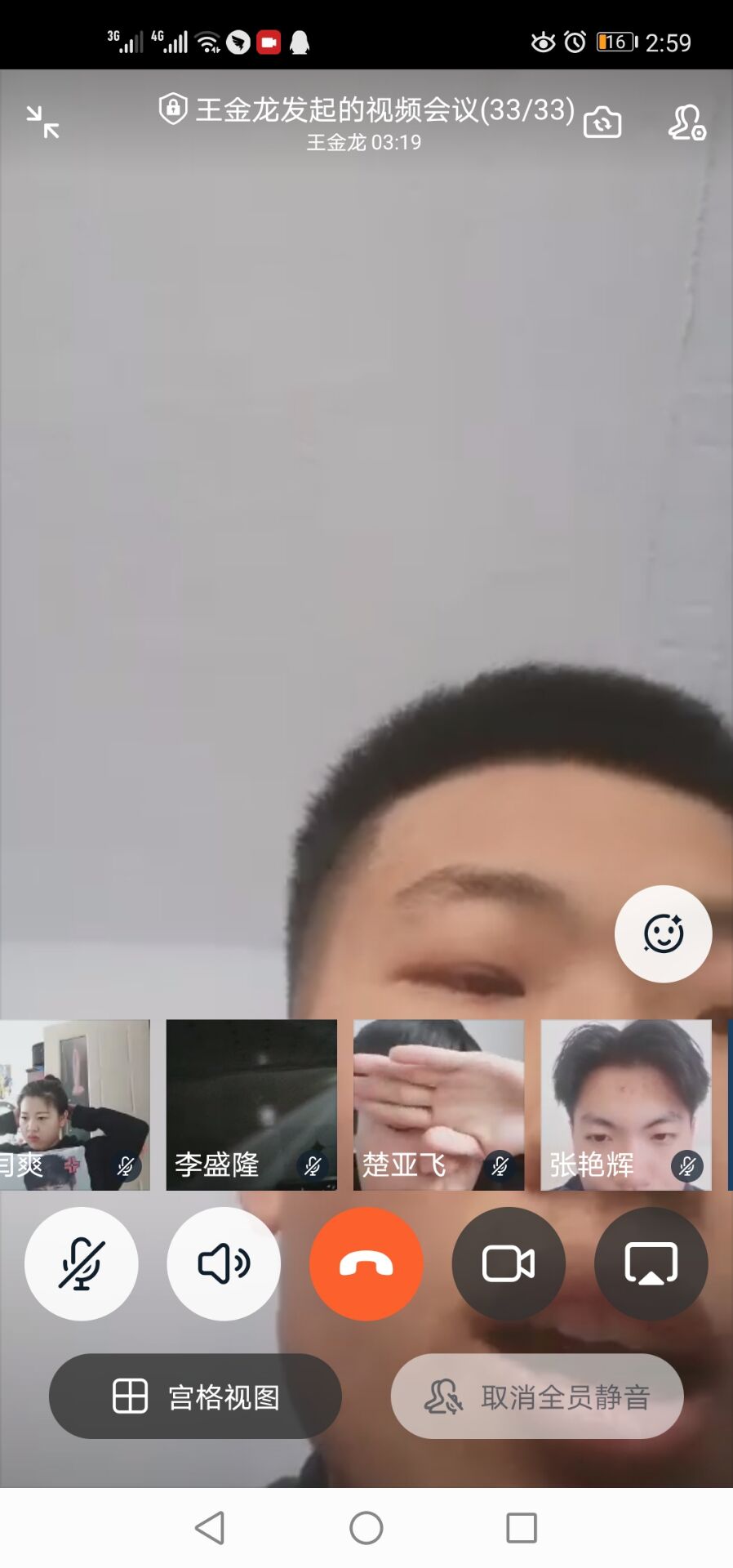Switch between front and rear camera

(x=602, y=122)
